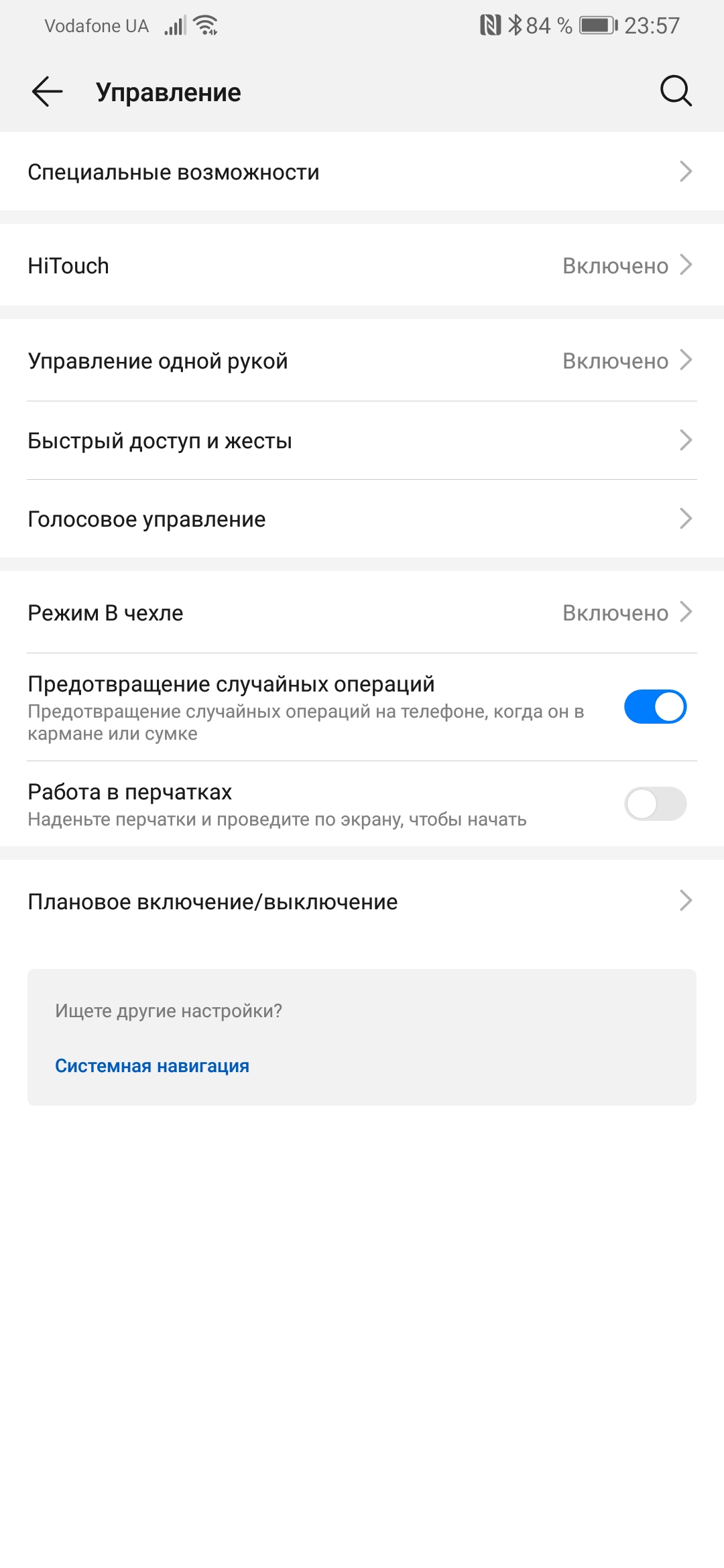Open Плановое включение/выключение

click(362, 901)
